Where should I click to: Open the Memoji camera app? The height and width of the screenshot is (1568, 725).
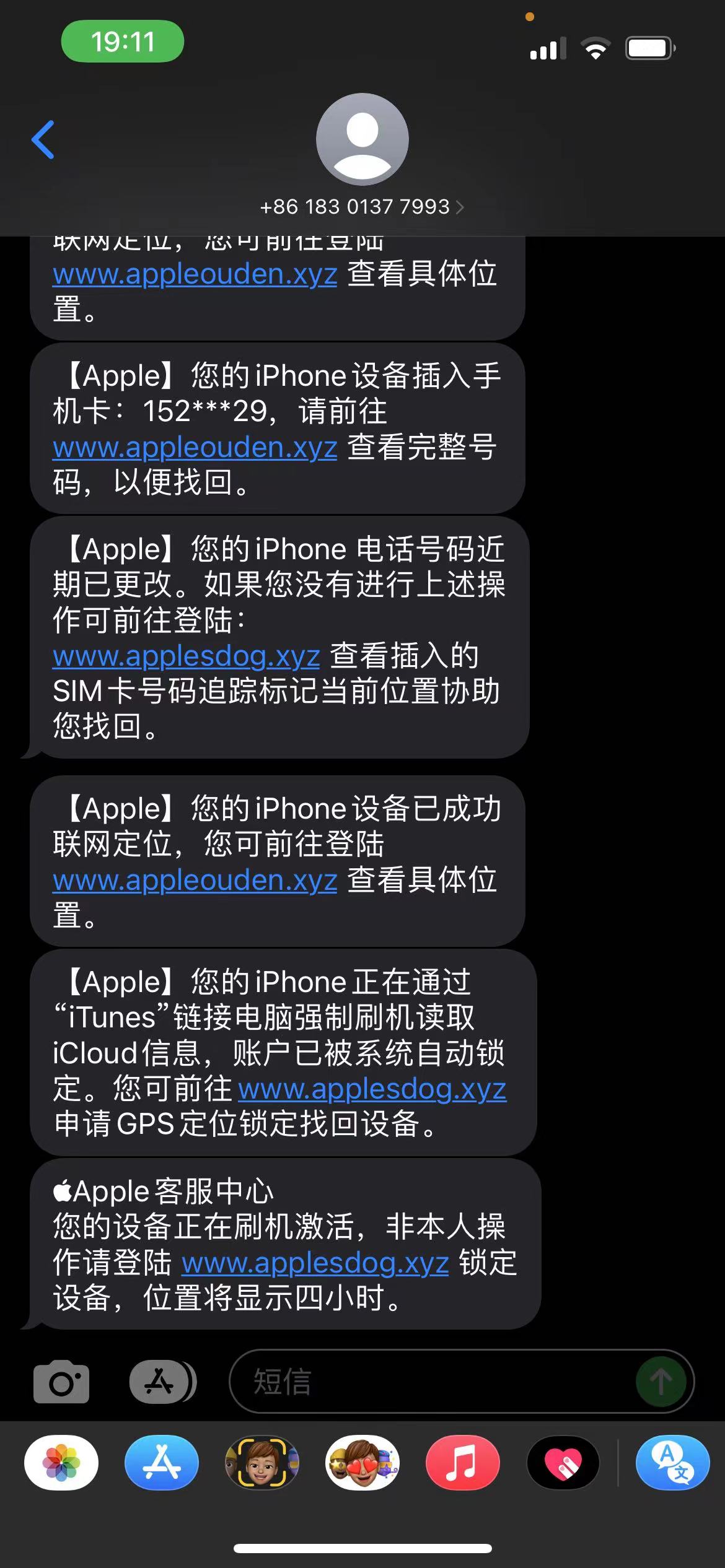coord(262,1462)
